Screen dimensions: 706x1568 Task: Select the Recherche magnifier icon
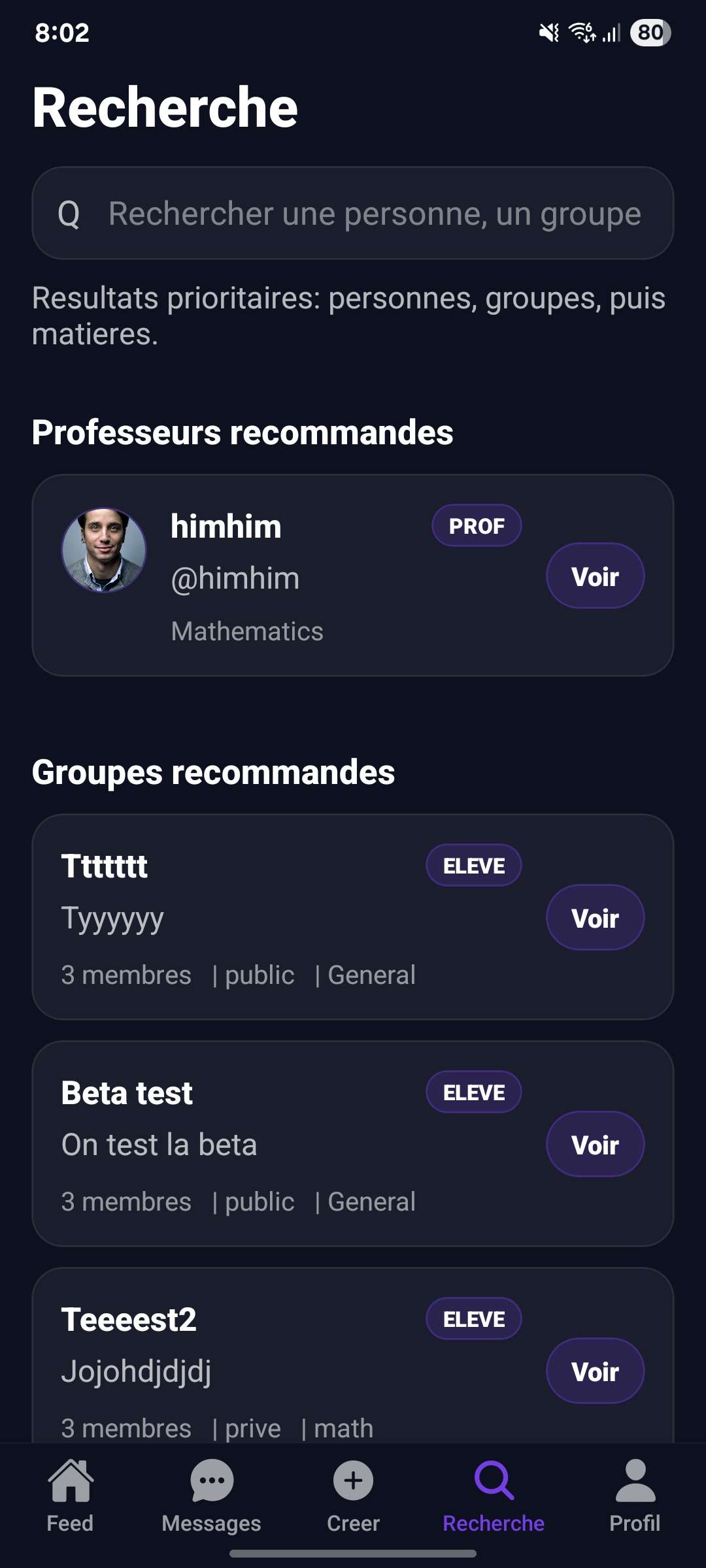point(494,1480)
